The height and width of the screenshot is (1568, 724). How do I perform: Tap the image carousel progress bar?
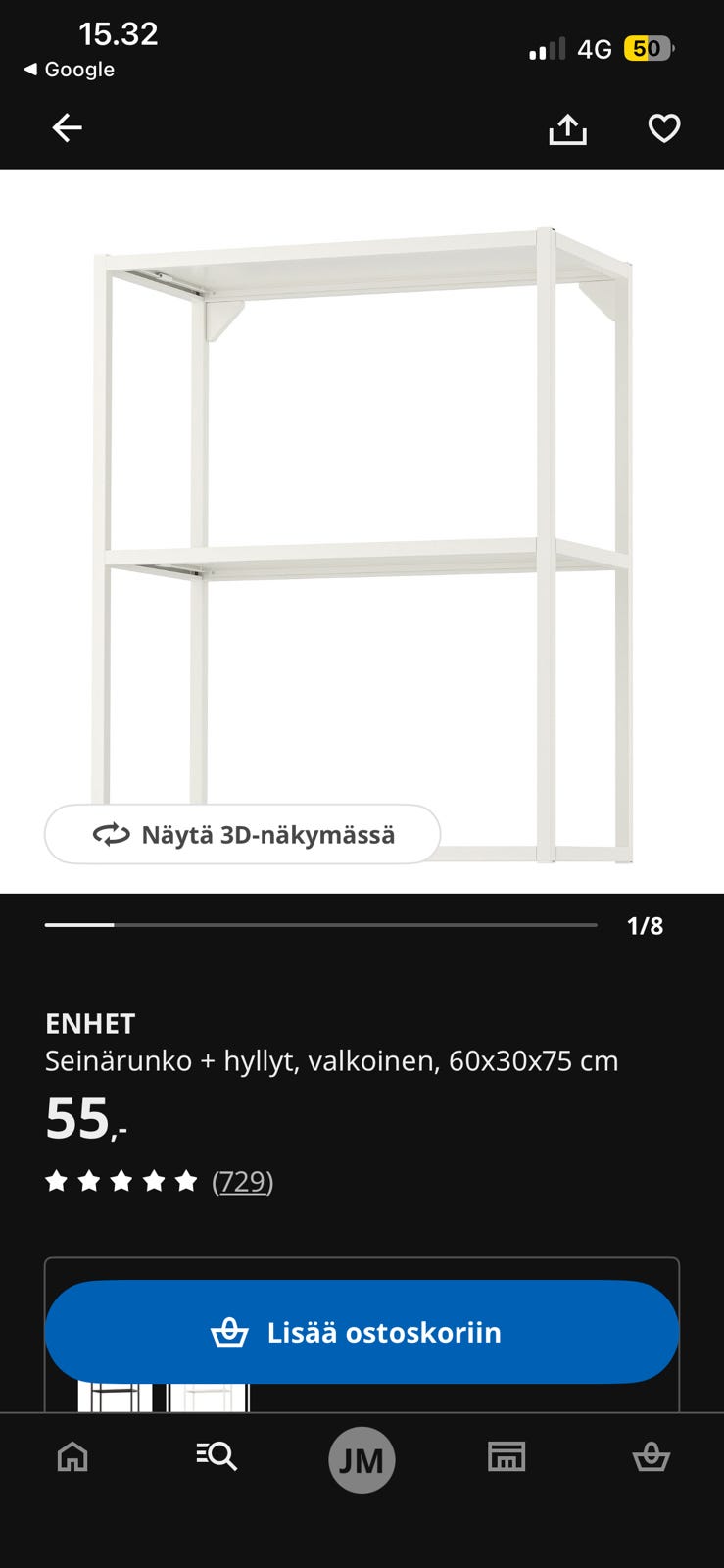point(321,924)
